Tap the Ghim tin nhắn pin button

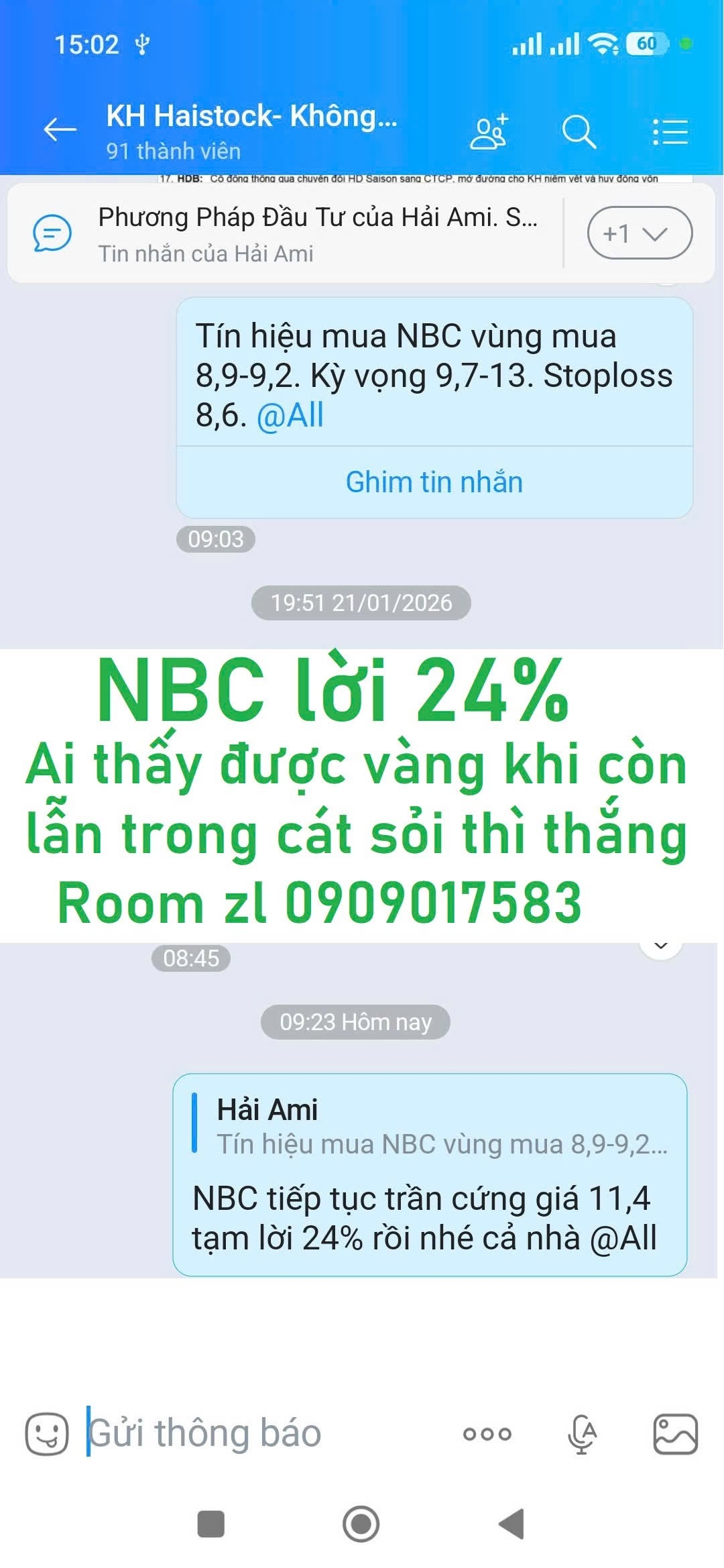[434, 481]
